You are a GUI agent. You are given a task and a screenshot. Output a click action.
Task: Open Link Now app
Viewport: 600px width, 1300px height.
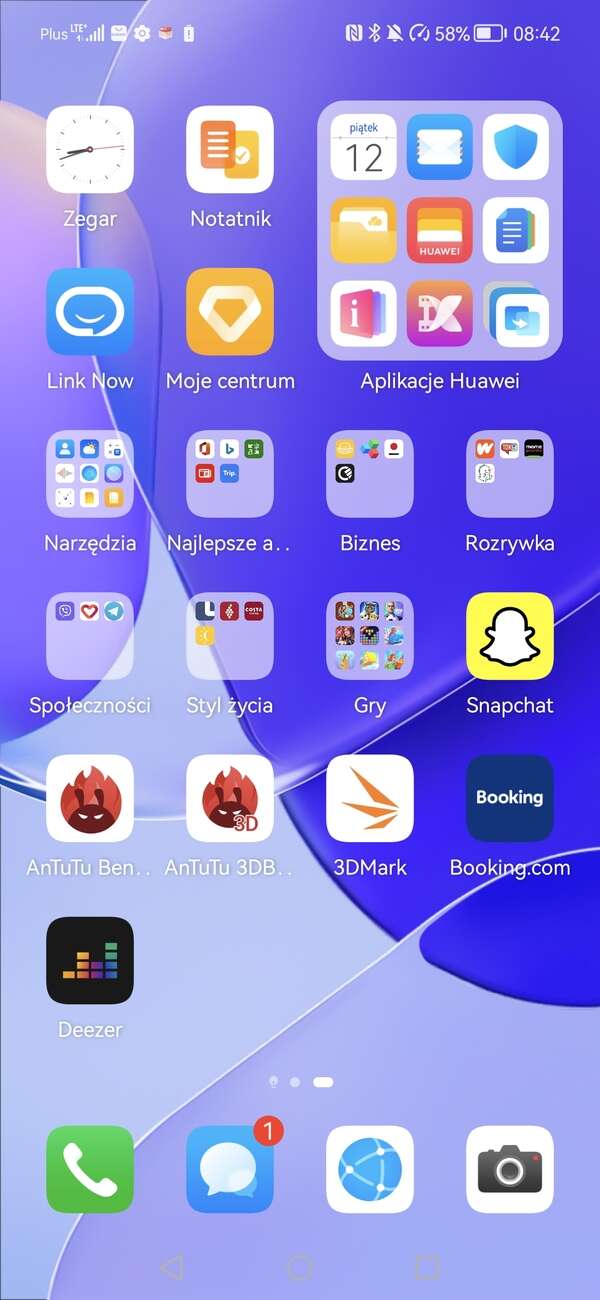pyautogui.click(x=90, y=311)
